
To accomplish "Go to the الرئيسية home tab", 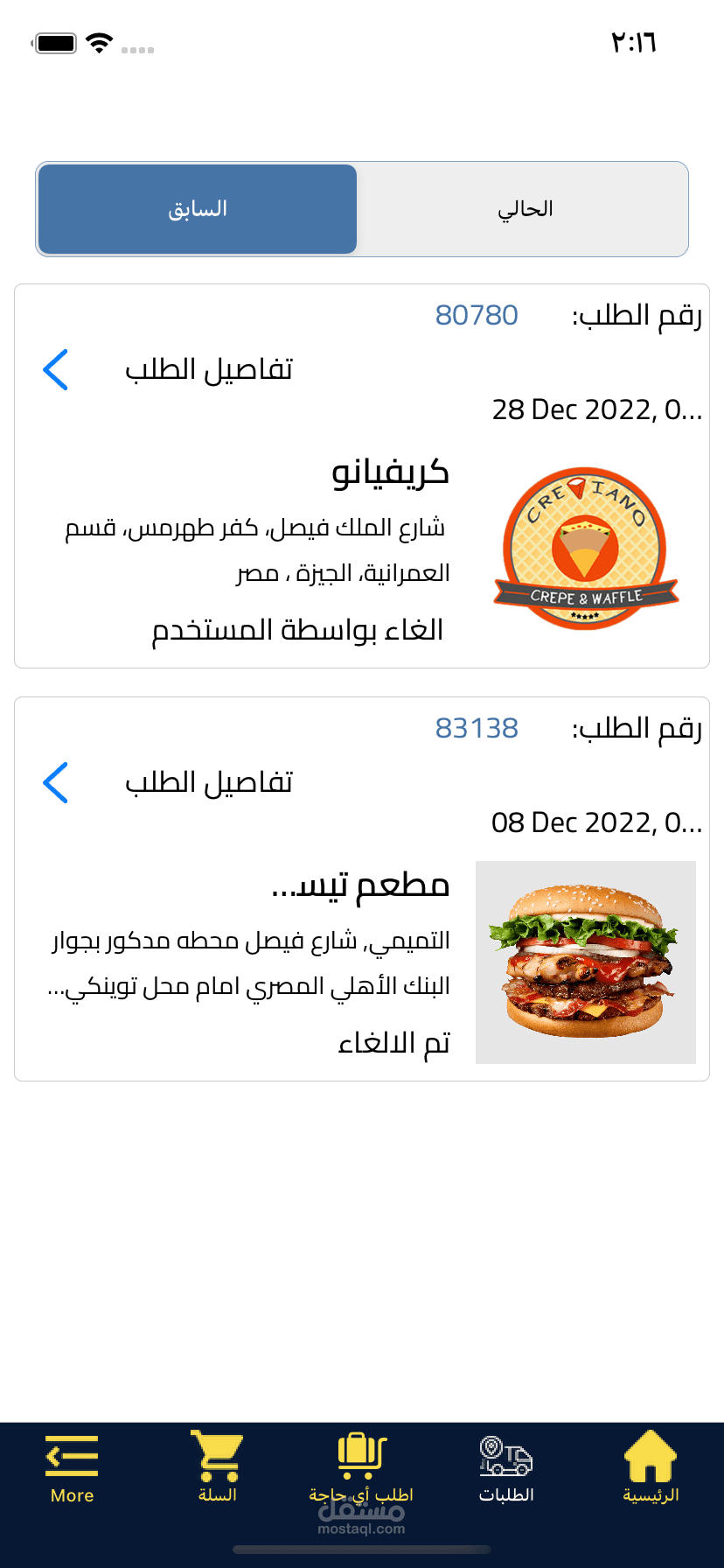I will click(651, 1467).
